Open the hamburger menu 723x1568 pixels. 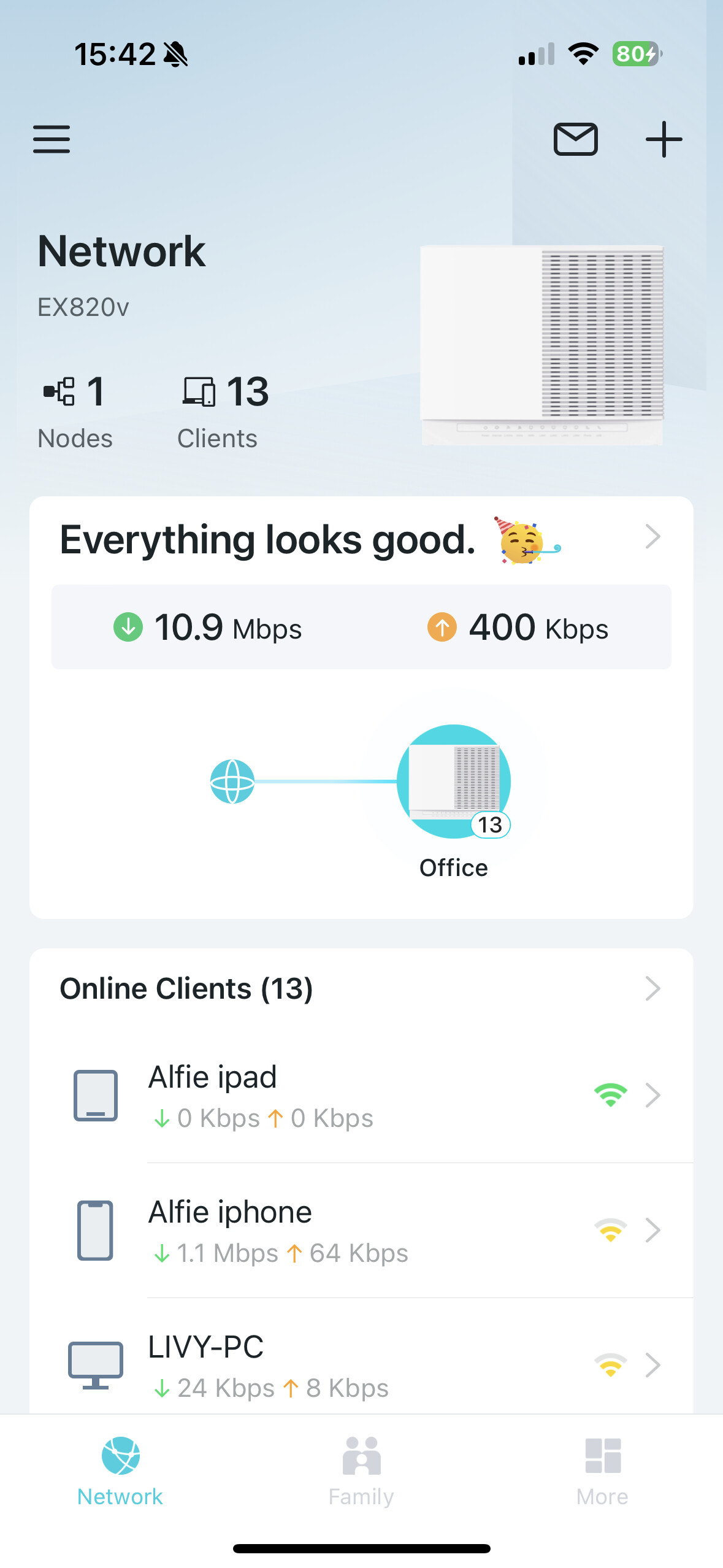click(52, 139)
